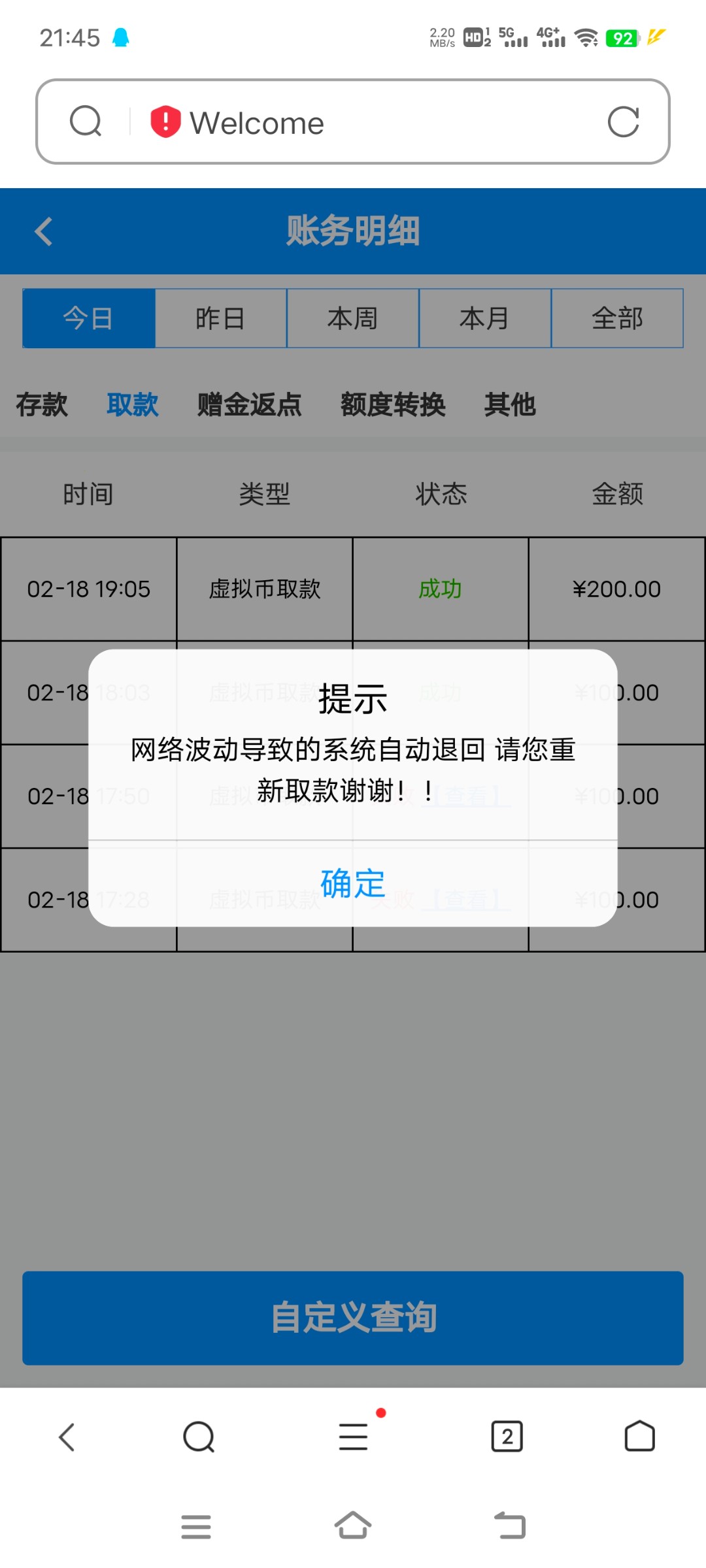Open the browser menu

(354, 1436)
